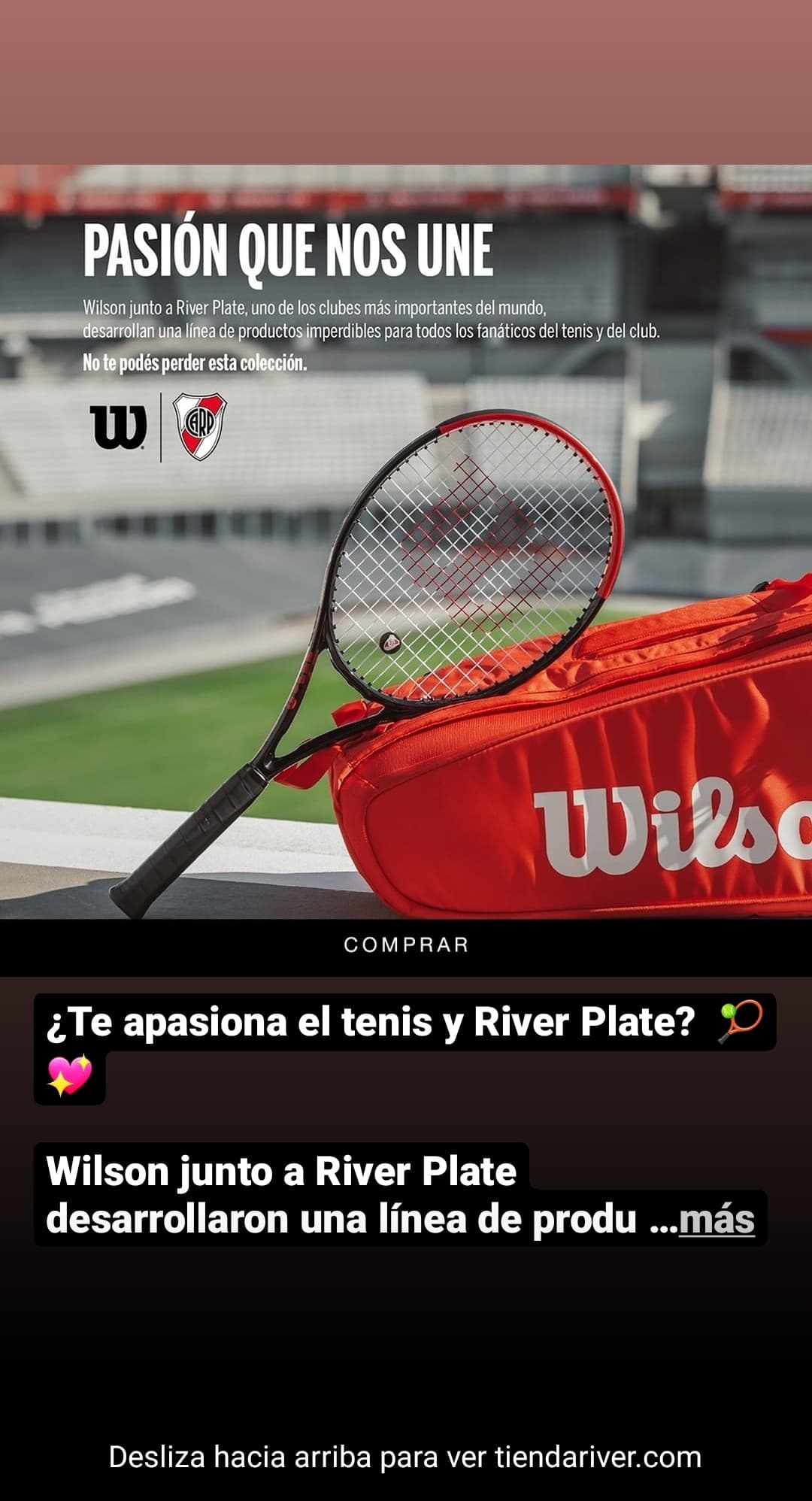Tap the COMPRAR button

(406, 945)
